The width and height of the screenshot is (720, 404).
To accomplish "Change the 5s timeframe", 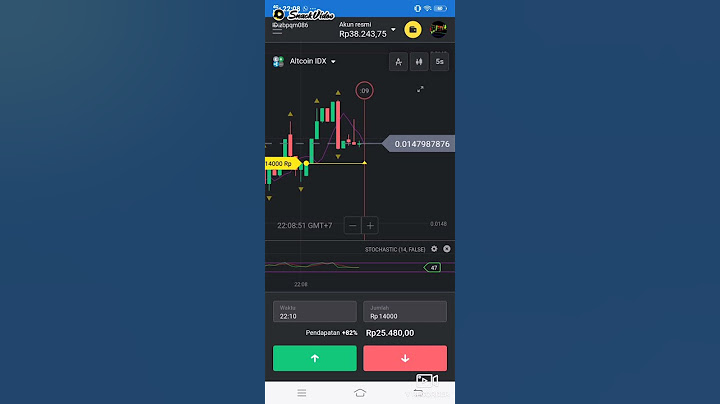I will coord(440,61).
